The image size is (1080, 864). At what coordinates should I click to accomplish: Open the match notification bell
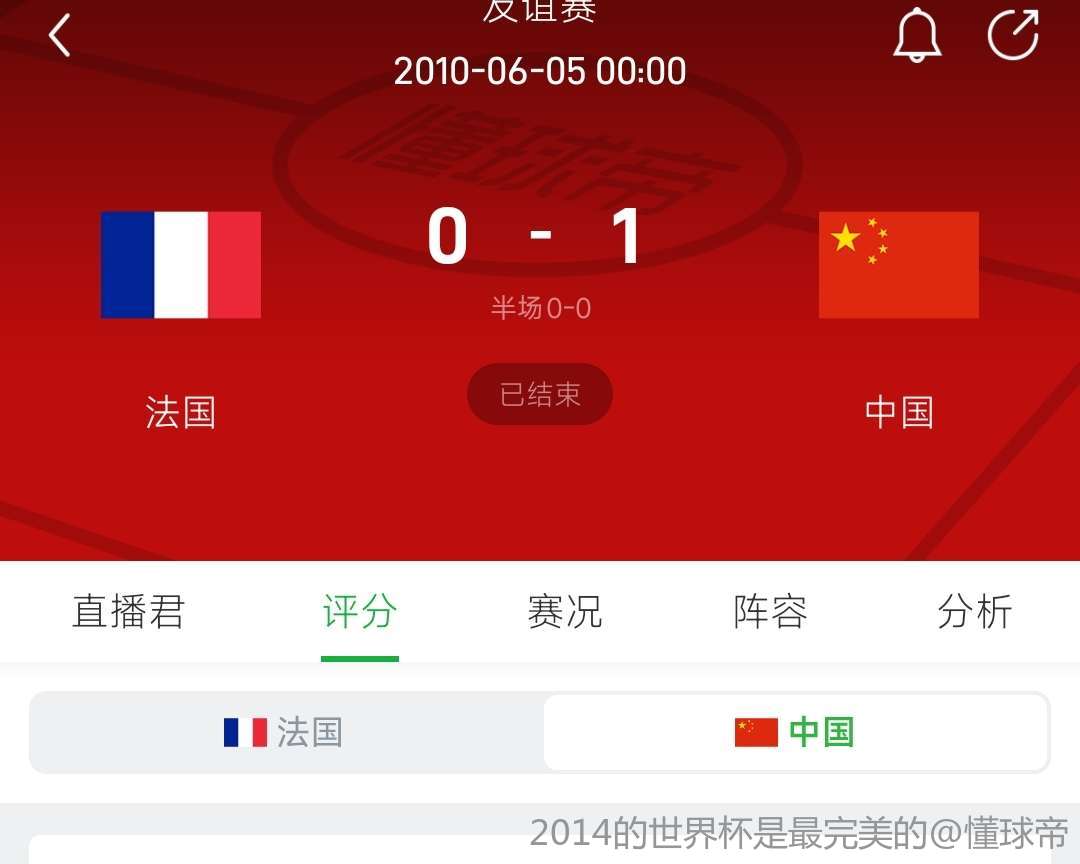[916, 36]
